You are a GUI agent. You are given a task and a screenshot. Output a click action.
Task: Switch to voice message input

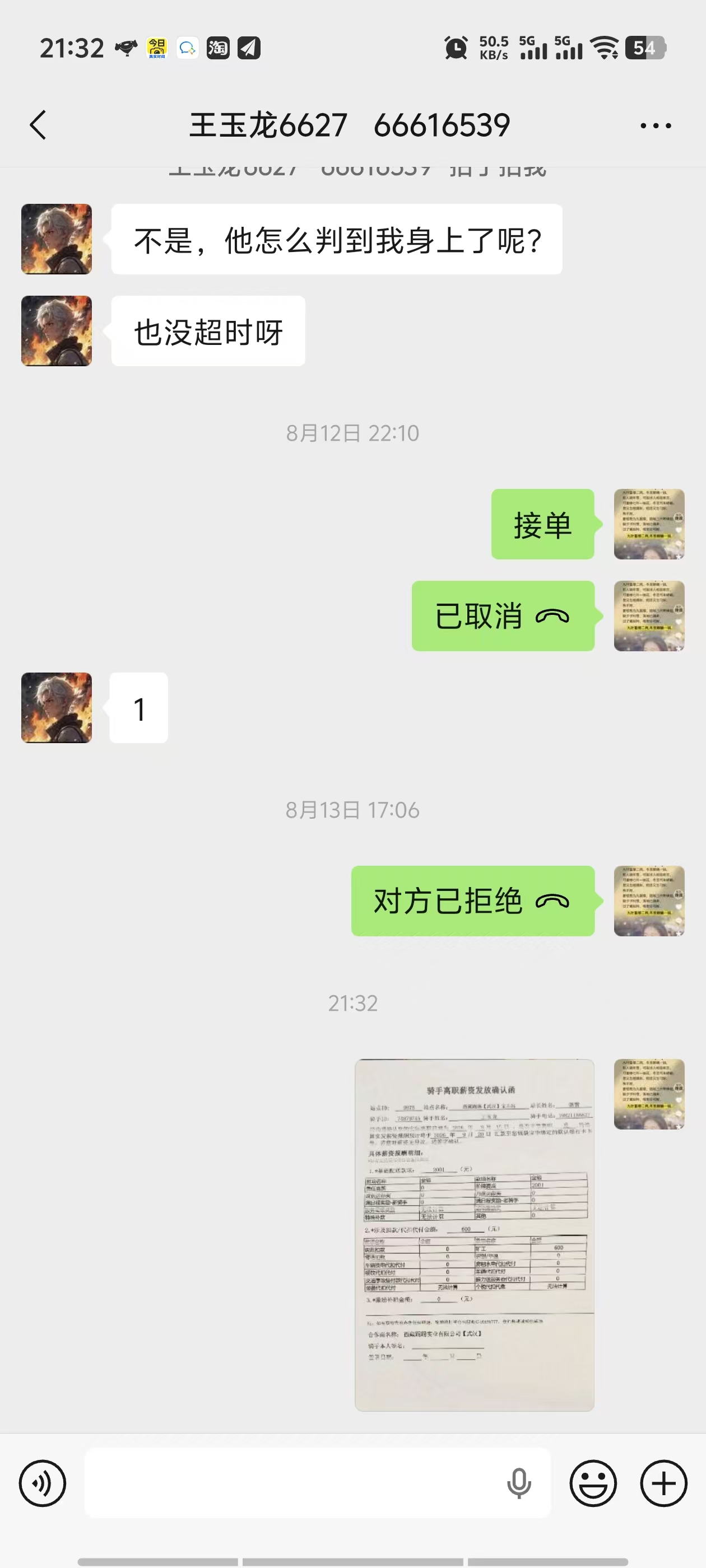click(x=43, y=1483)
